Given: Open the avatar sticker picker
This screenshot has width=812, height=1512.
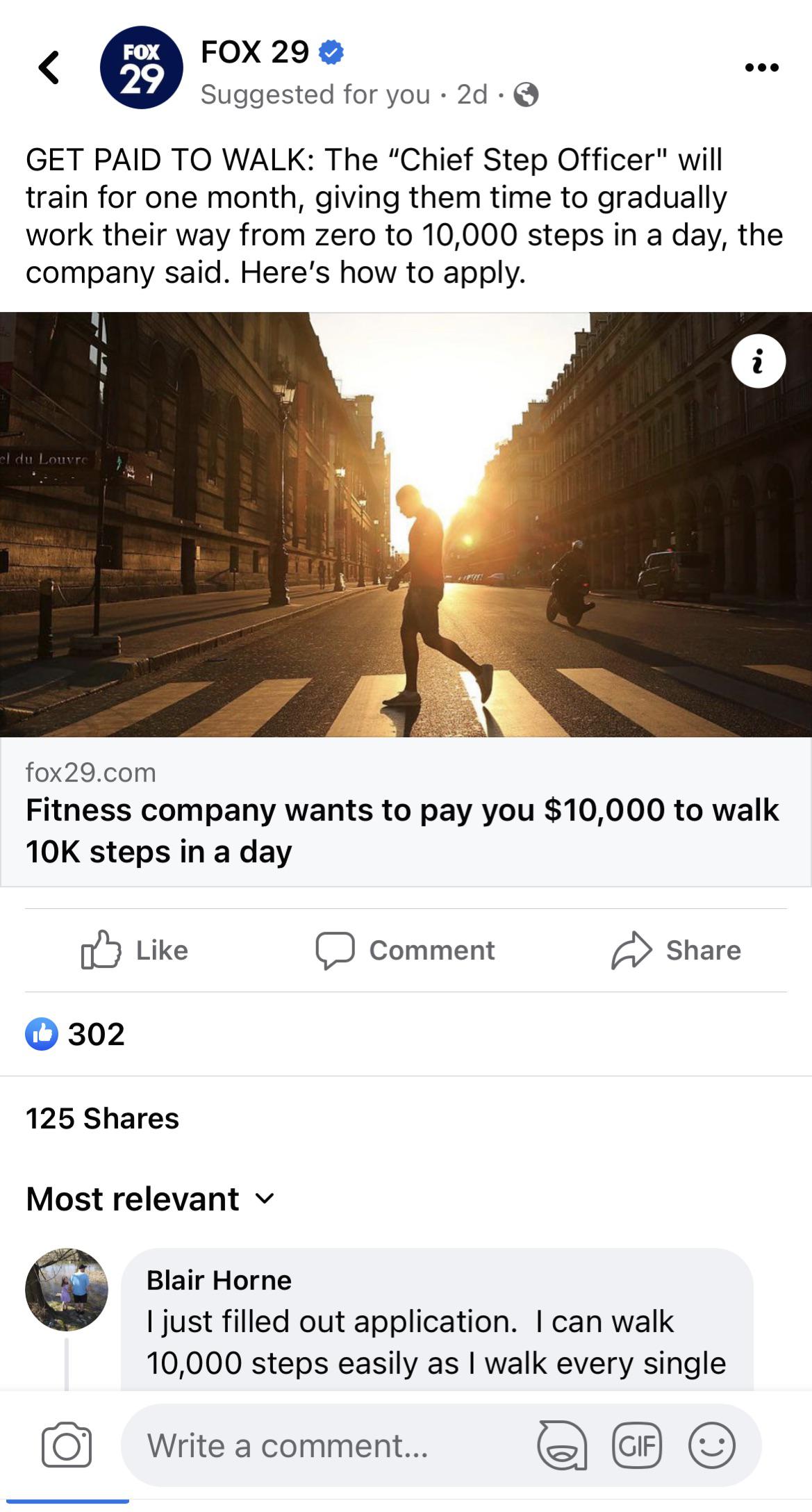Looking at the screenshot, I should coord(561,1446).
